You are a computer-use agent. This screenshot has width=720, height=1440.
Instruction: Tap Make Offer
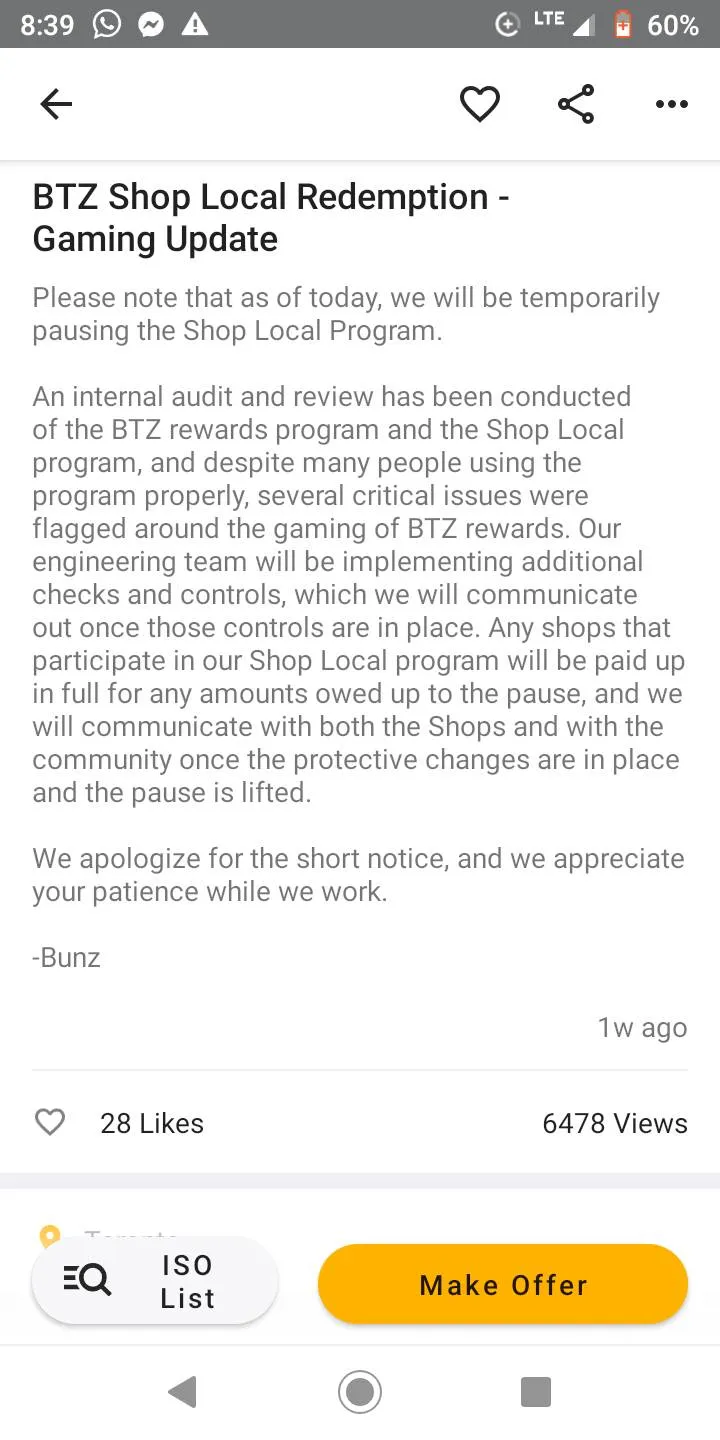pyautogui.click(x=503, y=1284)
